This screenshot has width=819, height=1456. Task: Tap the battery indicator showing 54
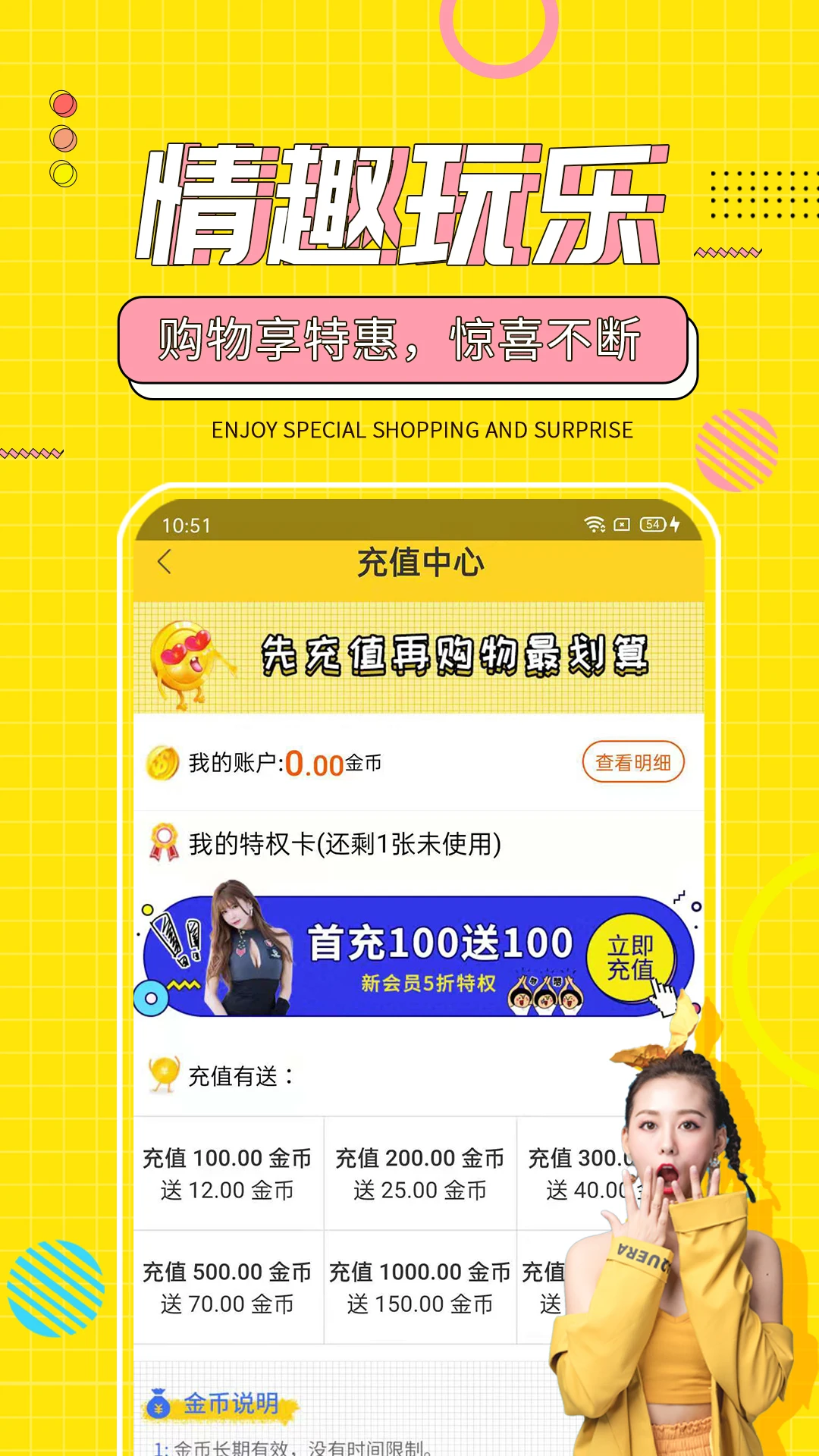pyautogui.click(x=654, y=523)
